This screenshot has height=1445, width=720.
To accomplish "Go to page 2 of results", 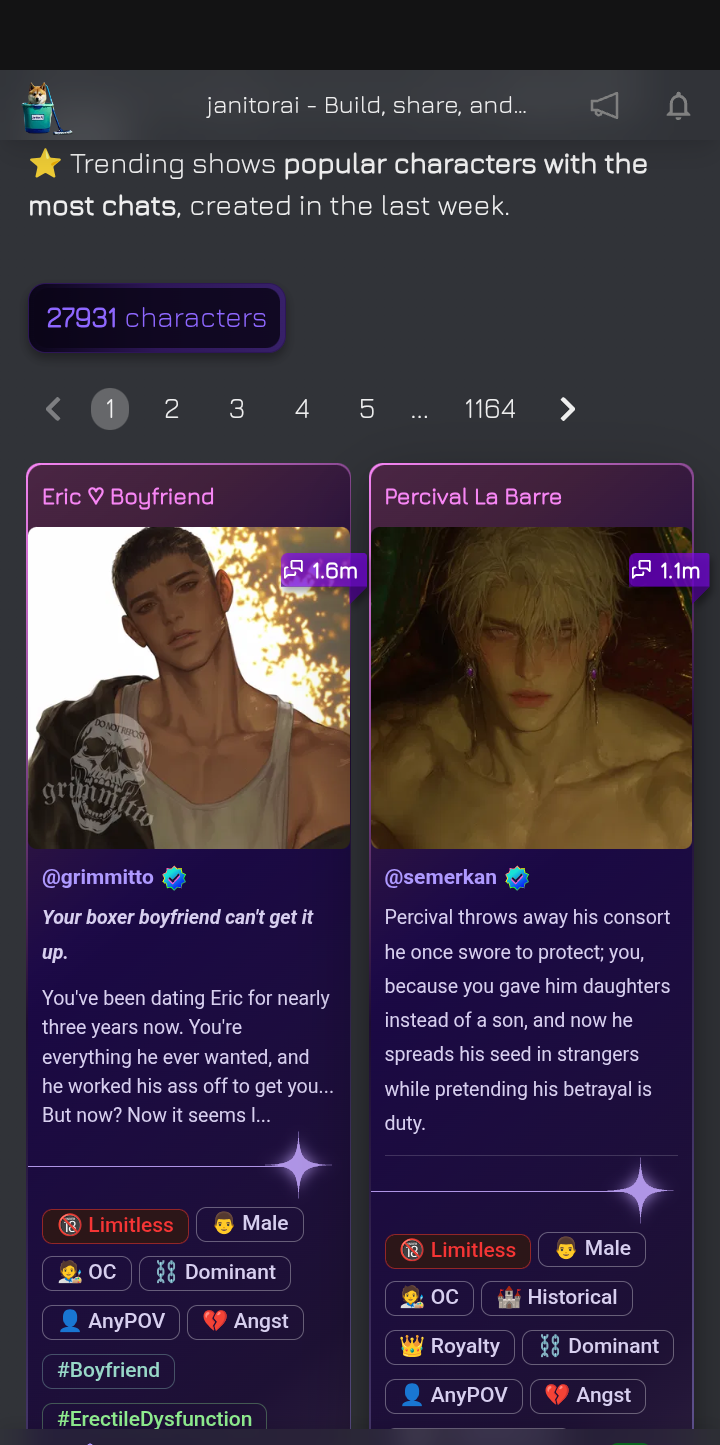I will click(172, 409).
